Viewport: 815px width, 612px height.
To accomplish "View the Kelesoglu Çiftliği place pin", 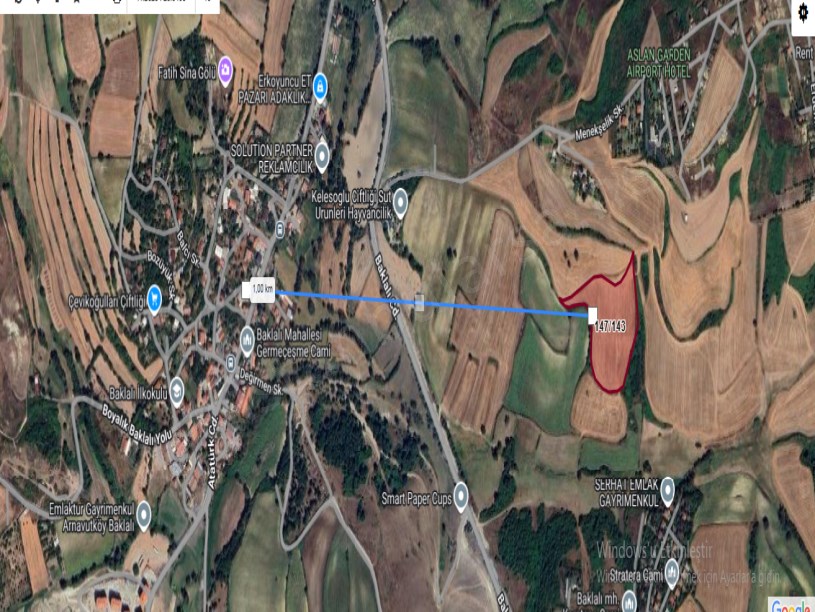I will coord(400,202).
